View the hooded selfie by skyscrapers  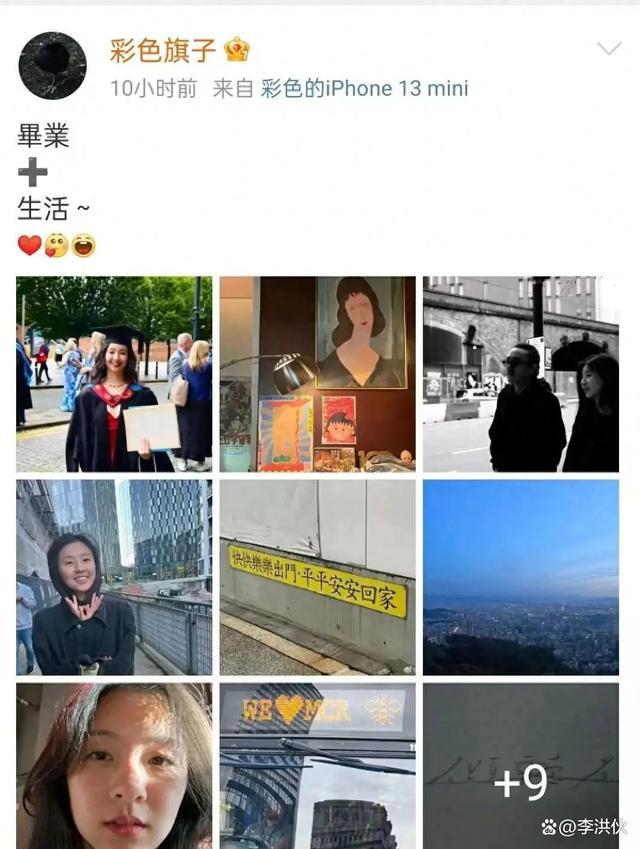114,577
